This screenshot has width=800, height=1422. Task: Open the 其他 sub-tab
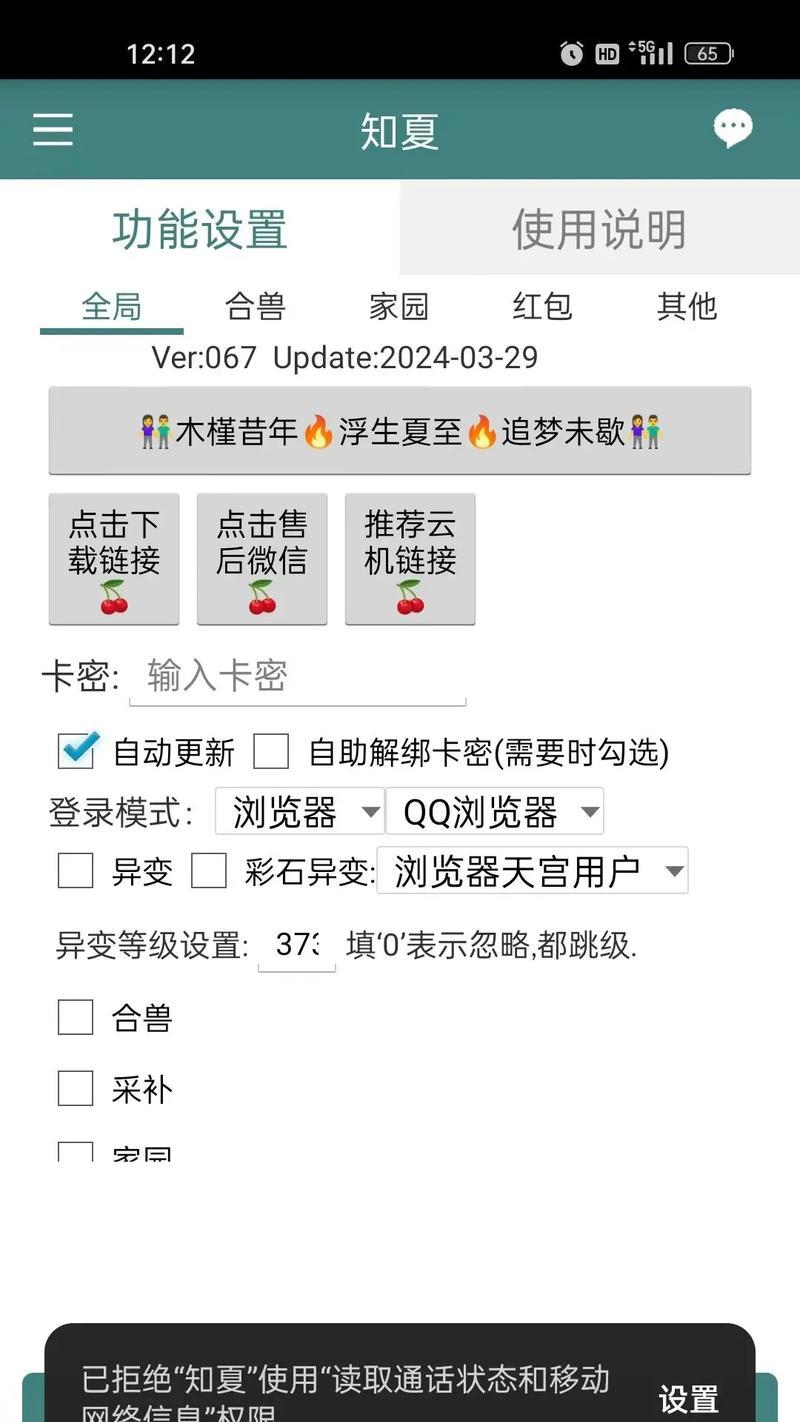[687, 306]
